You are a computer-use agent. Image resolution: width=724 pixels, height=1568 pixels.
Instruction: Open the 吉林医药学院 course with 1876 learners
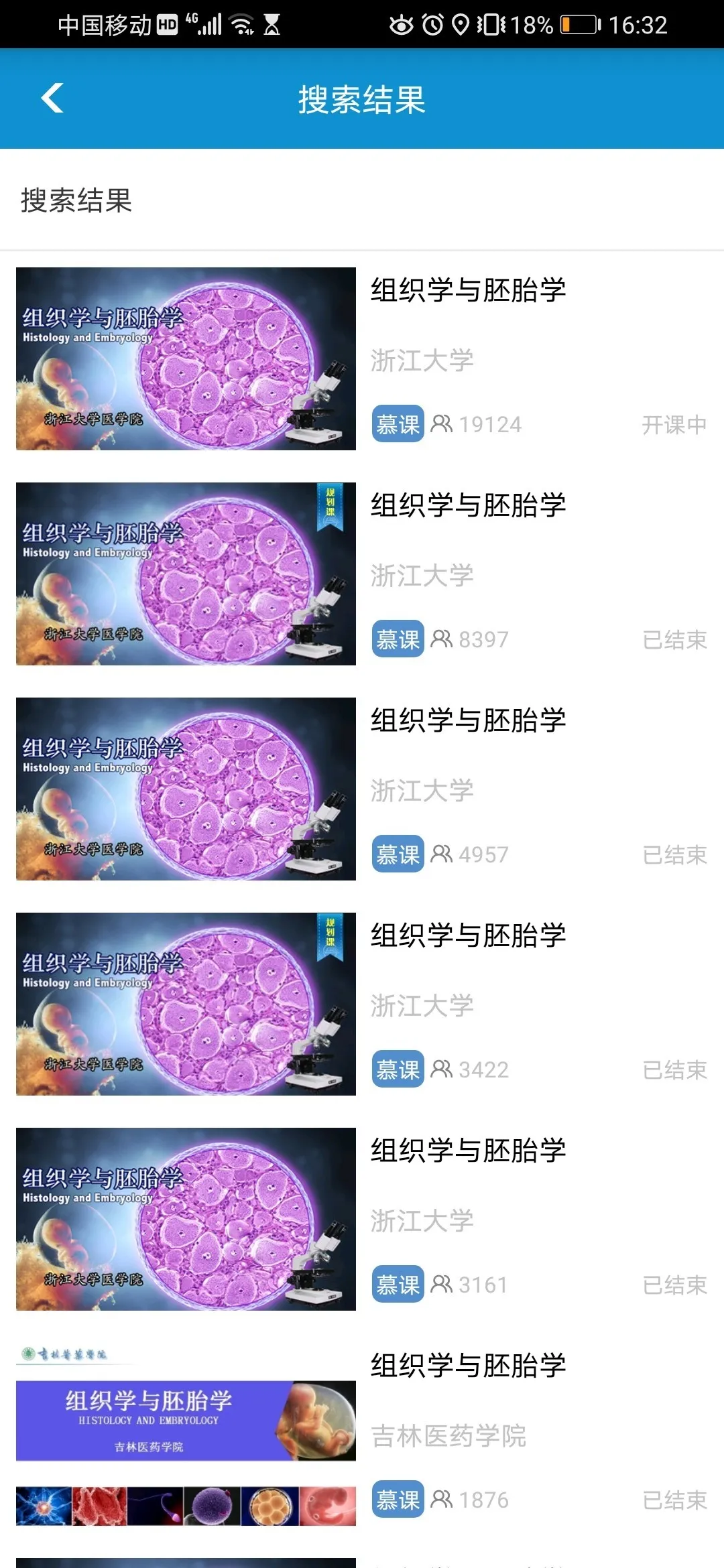point(468,1366)
